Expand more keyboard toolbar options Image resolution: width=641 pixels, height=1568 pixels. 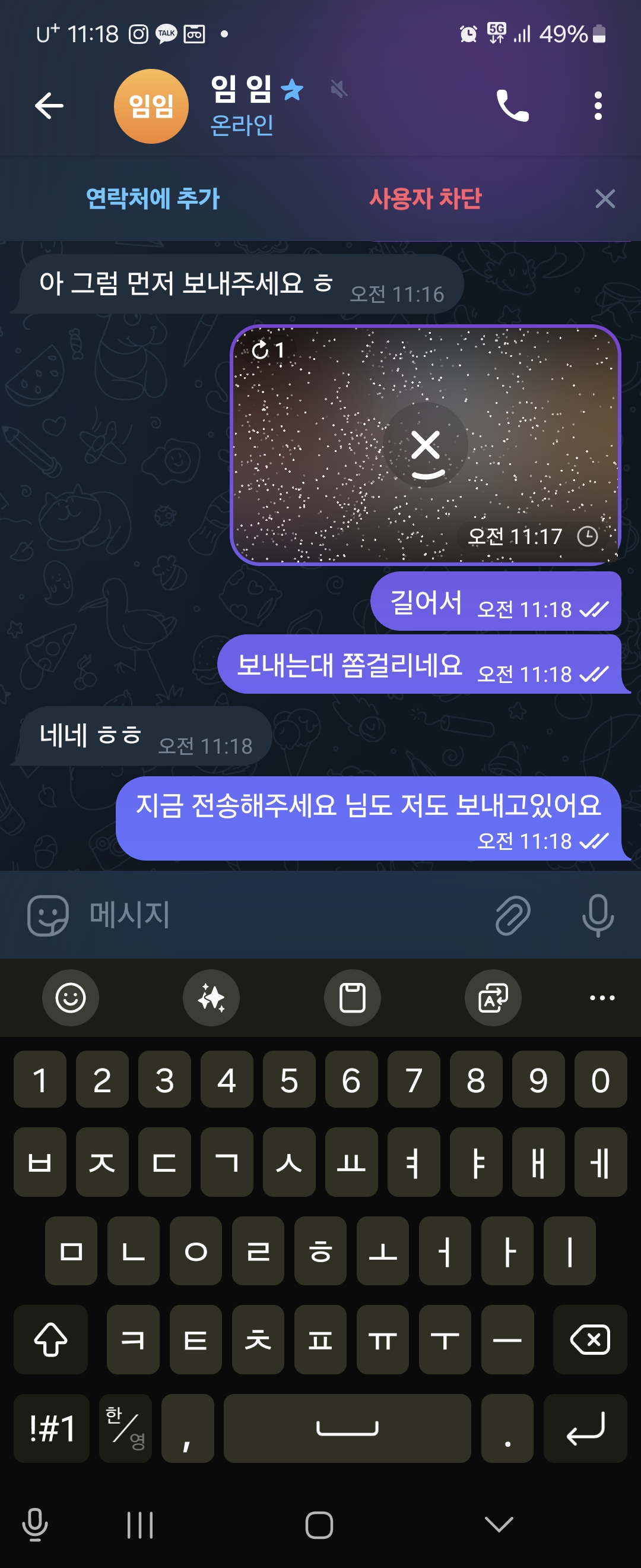coord(602,998)
